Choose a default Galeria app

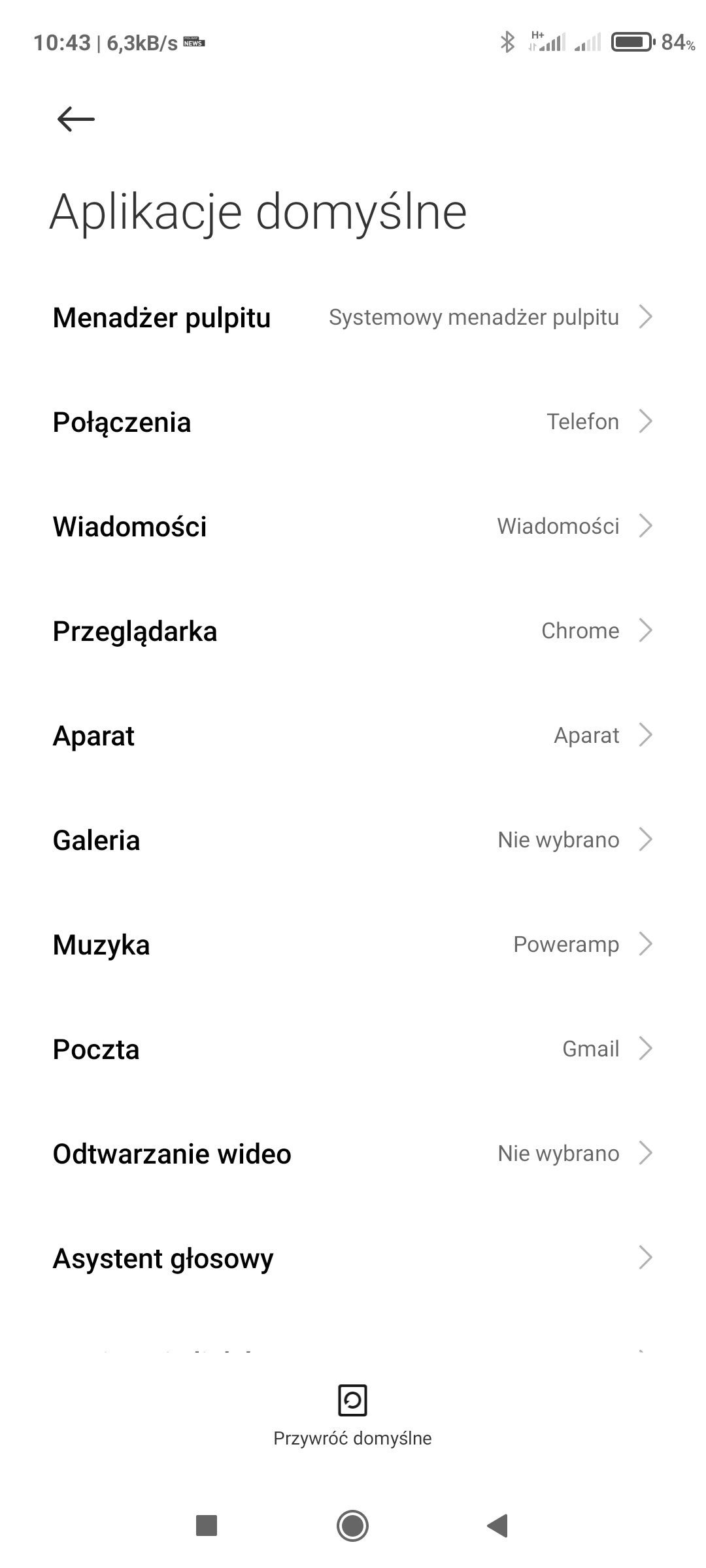coord(353,840)
